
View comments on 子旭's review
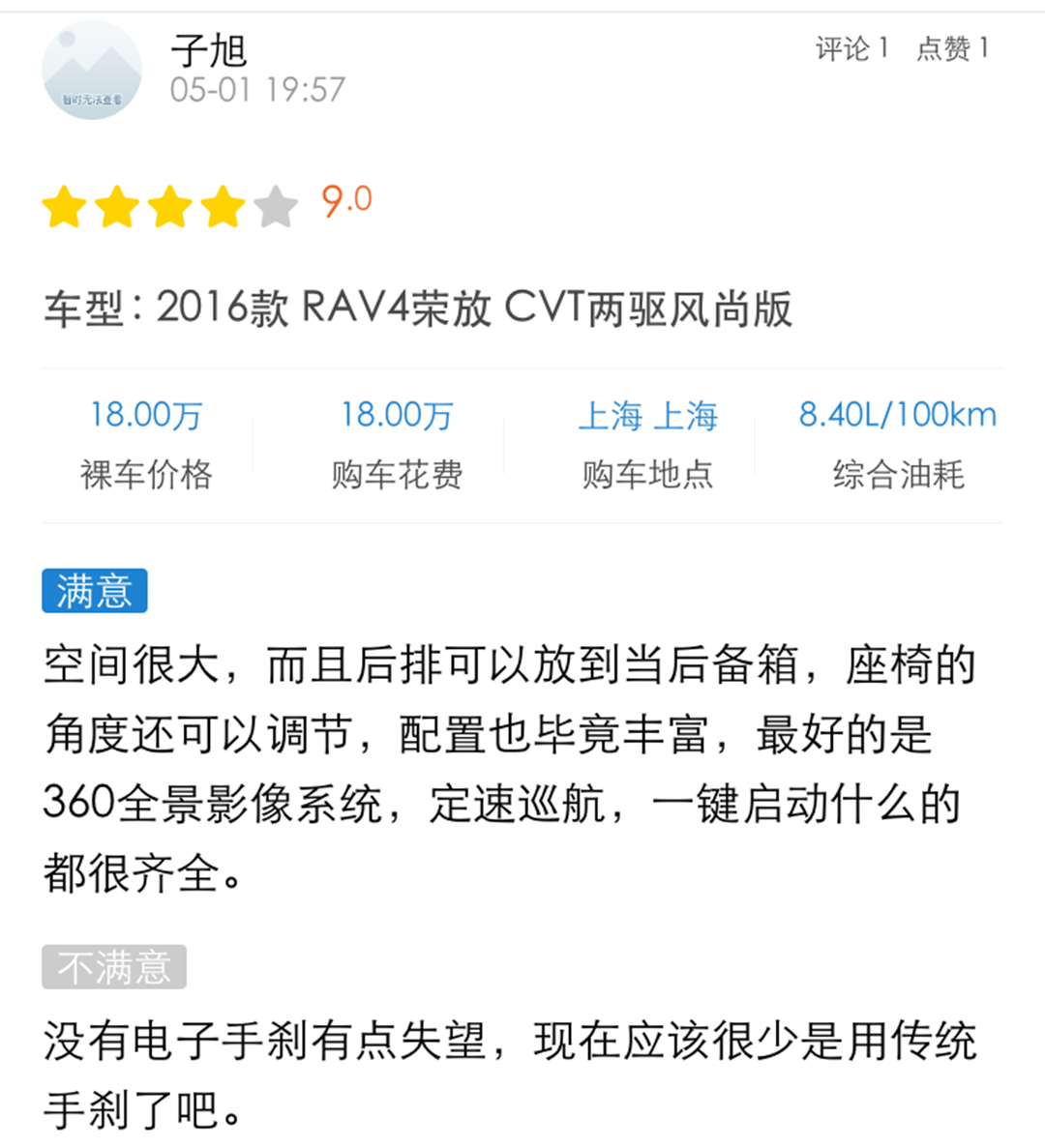(851, 48)
